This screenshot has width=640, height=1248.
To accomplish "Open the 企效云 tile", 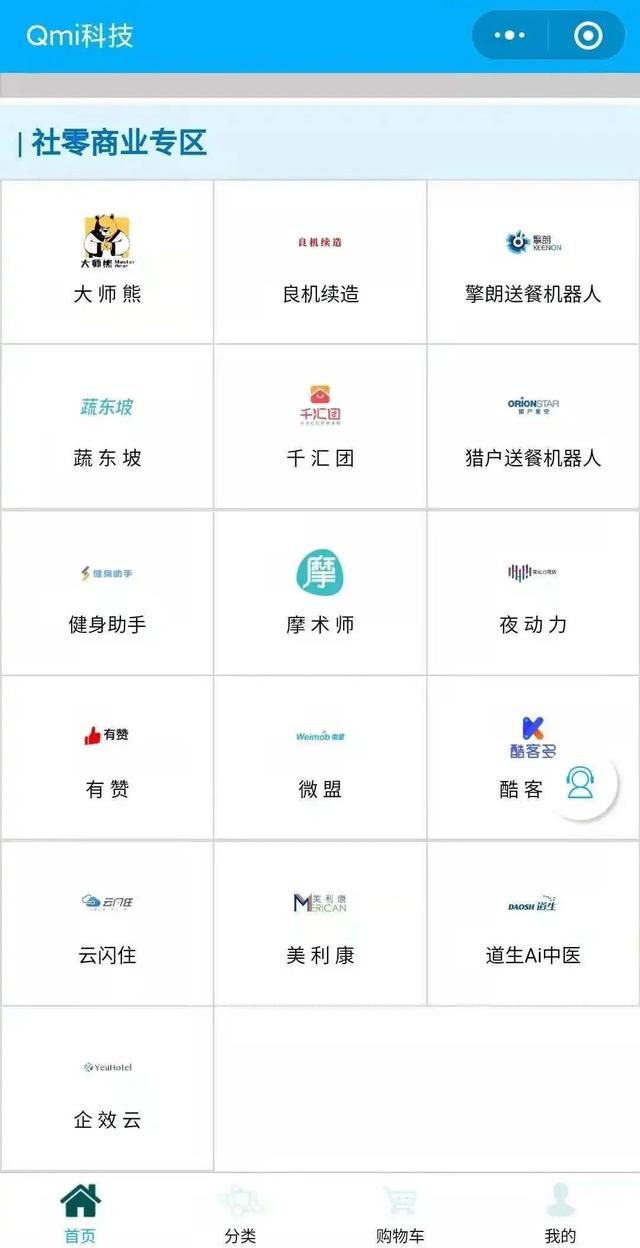I will 107,1089.
